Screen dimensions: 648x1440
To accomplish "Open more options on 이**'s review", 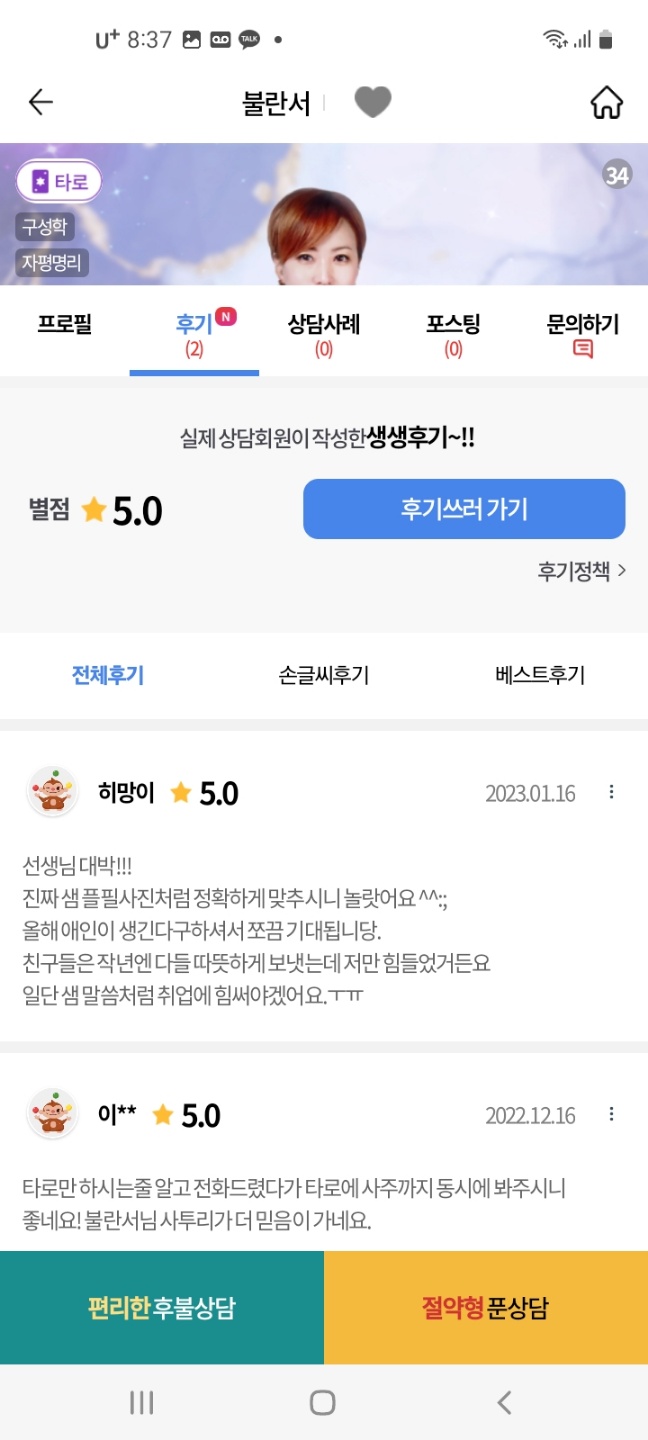I will coord(612,1115).
